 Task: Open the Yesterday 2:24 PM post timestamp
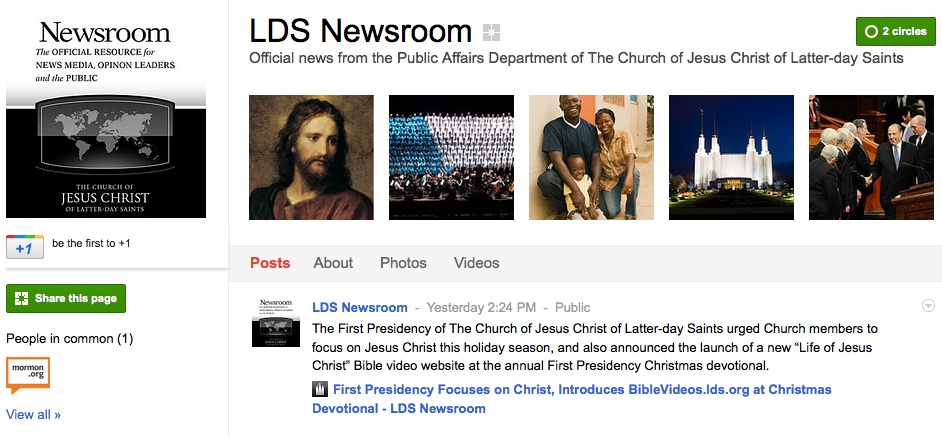pyautogui.click(x=481, y=307)
